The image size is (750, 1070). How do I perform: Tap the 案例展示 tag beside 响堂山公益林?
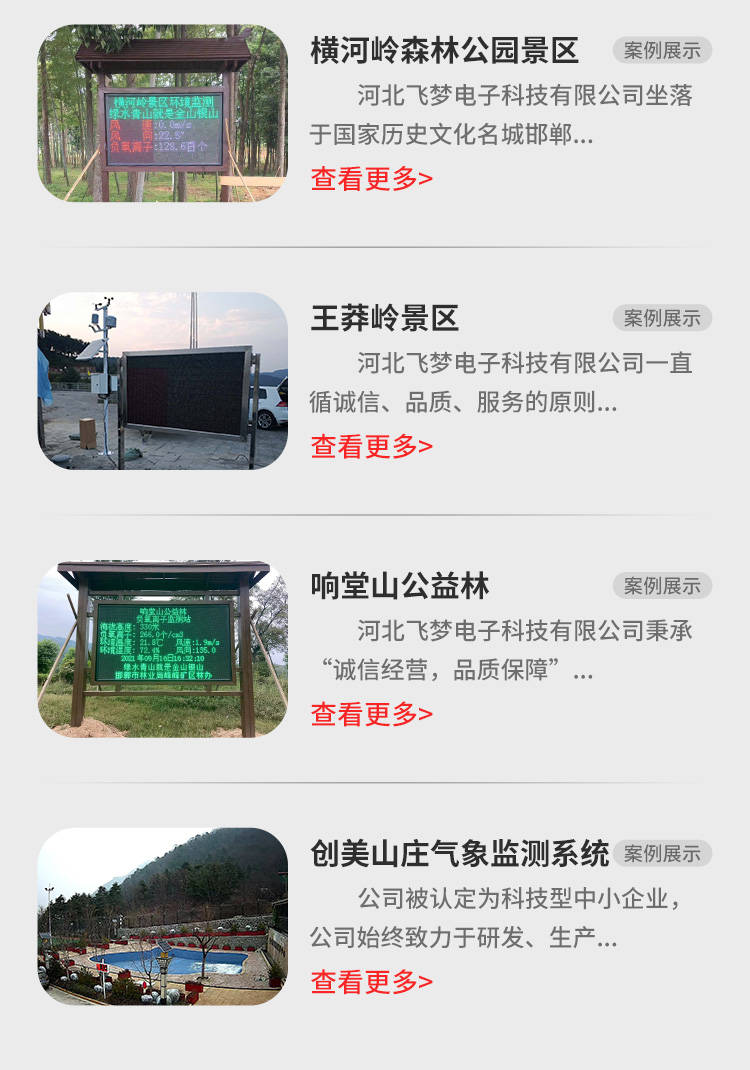tap(662, 586)
